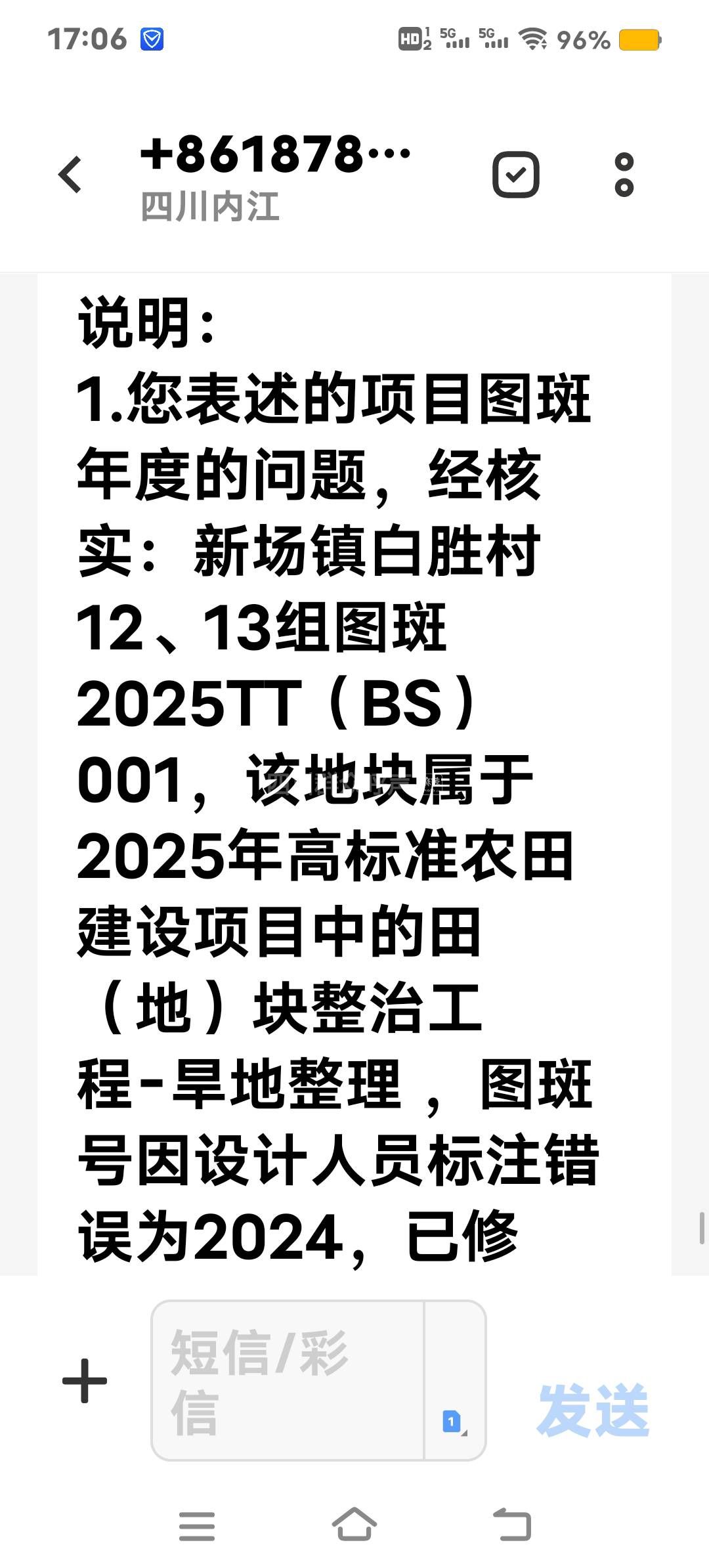Image resolution: width=709 pixels, height=1568 pixels.
Task: Go back to the message list
Action: (70, 175)
